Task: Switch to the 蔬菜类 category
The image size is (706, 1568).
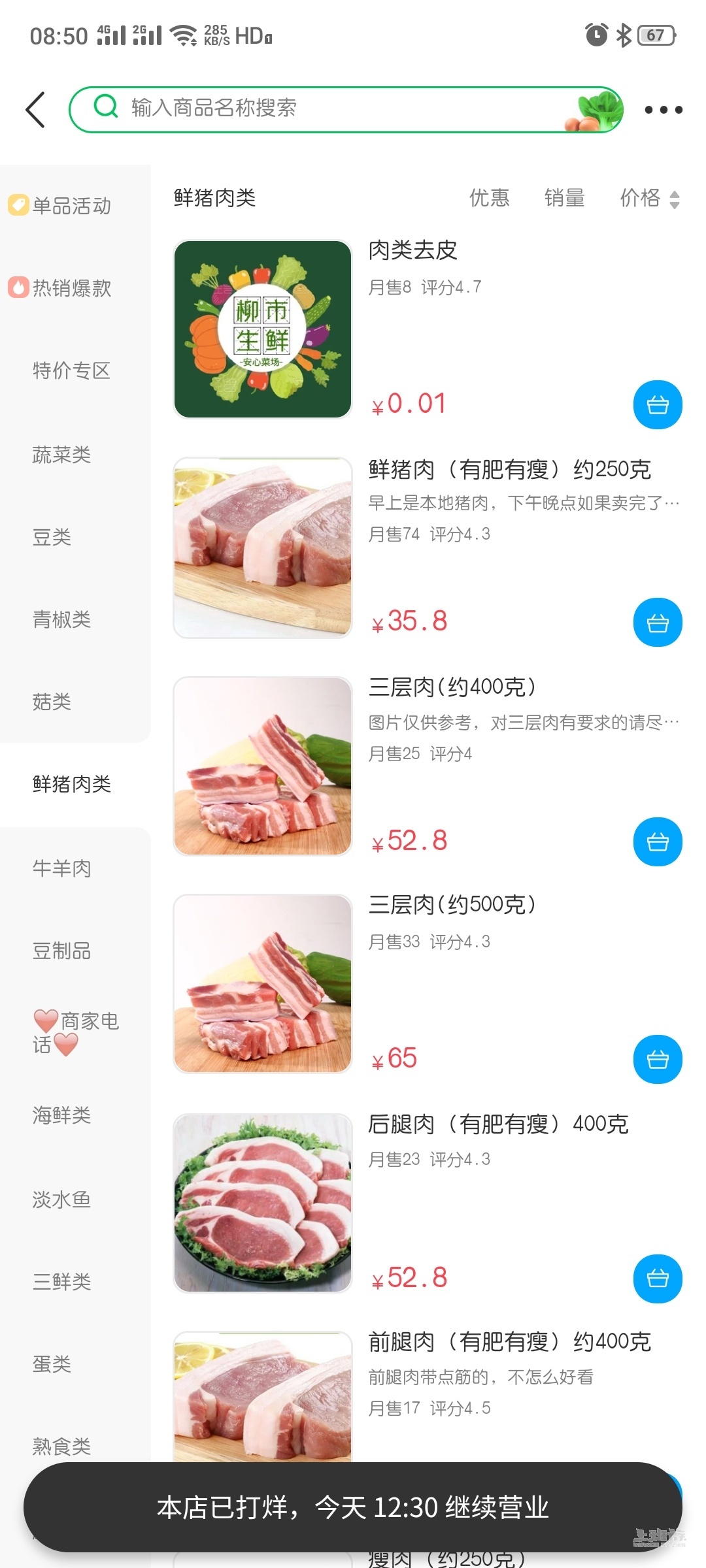Action: (x=62, y=455)
